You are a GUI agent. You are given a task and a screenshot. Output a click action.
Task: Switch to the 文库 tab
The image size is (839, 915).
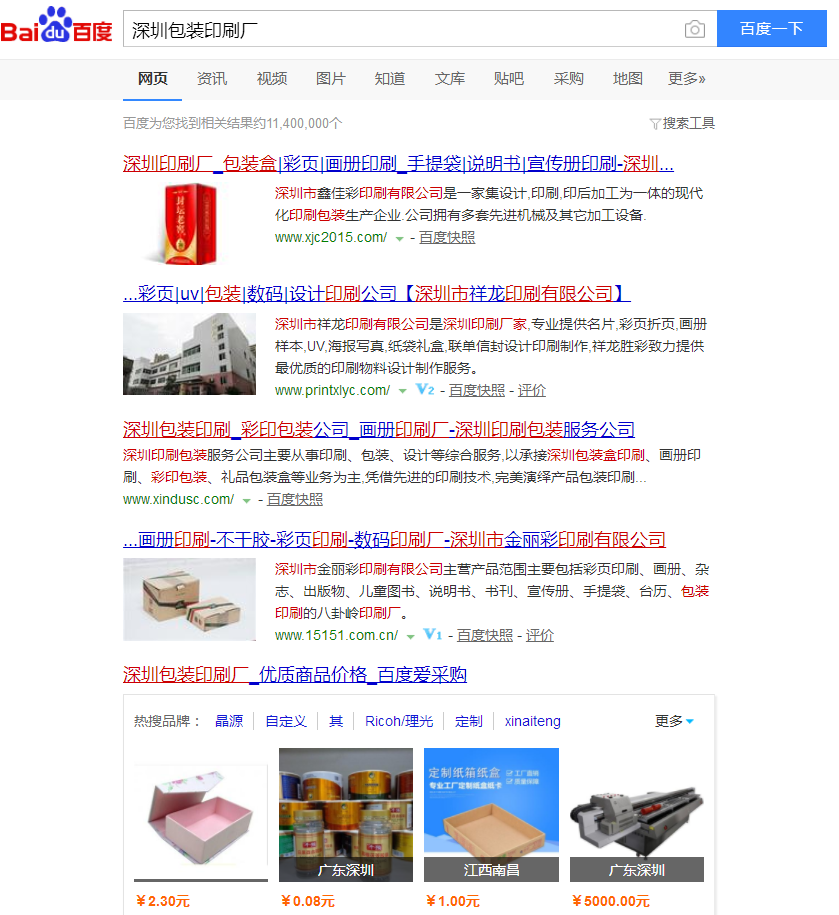click(450, 79)
